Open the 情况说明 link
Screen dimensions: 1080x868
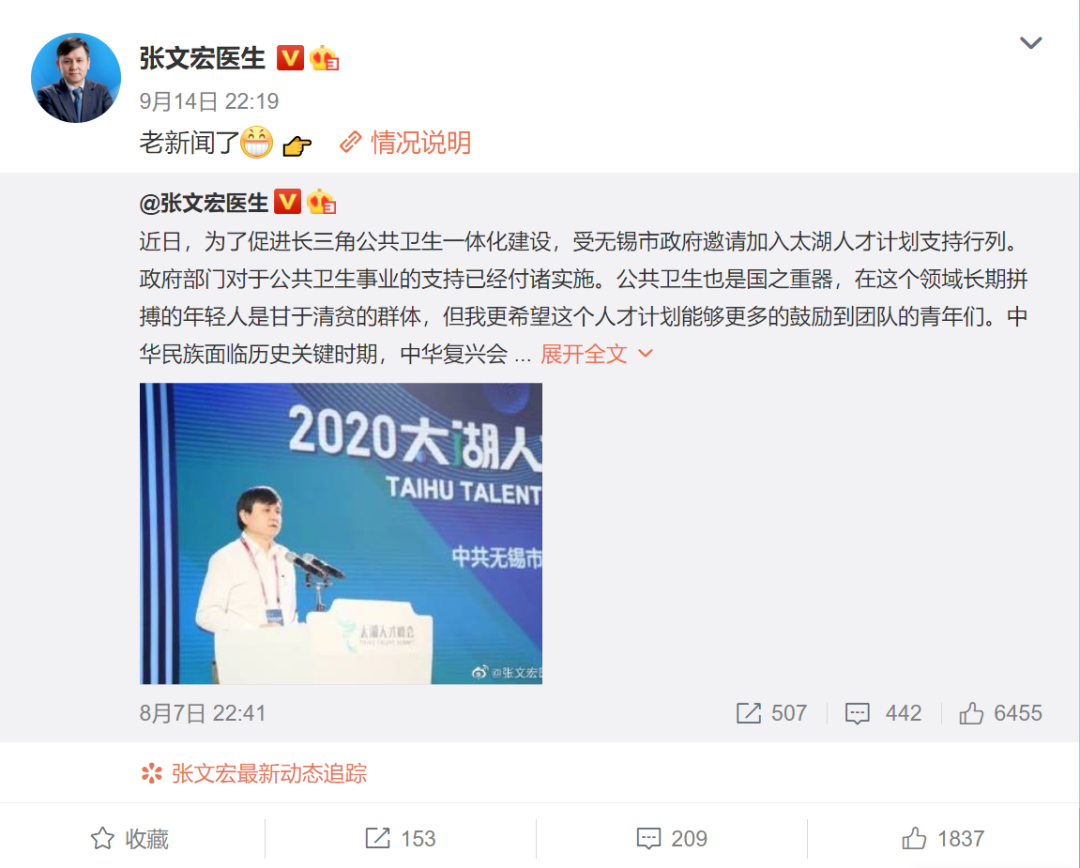coord(406,143)
